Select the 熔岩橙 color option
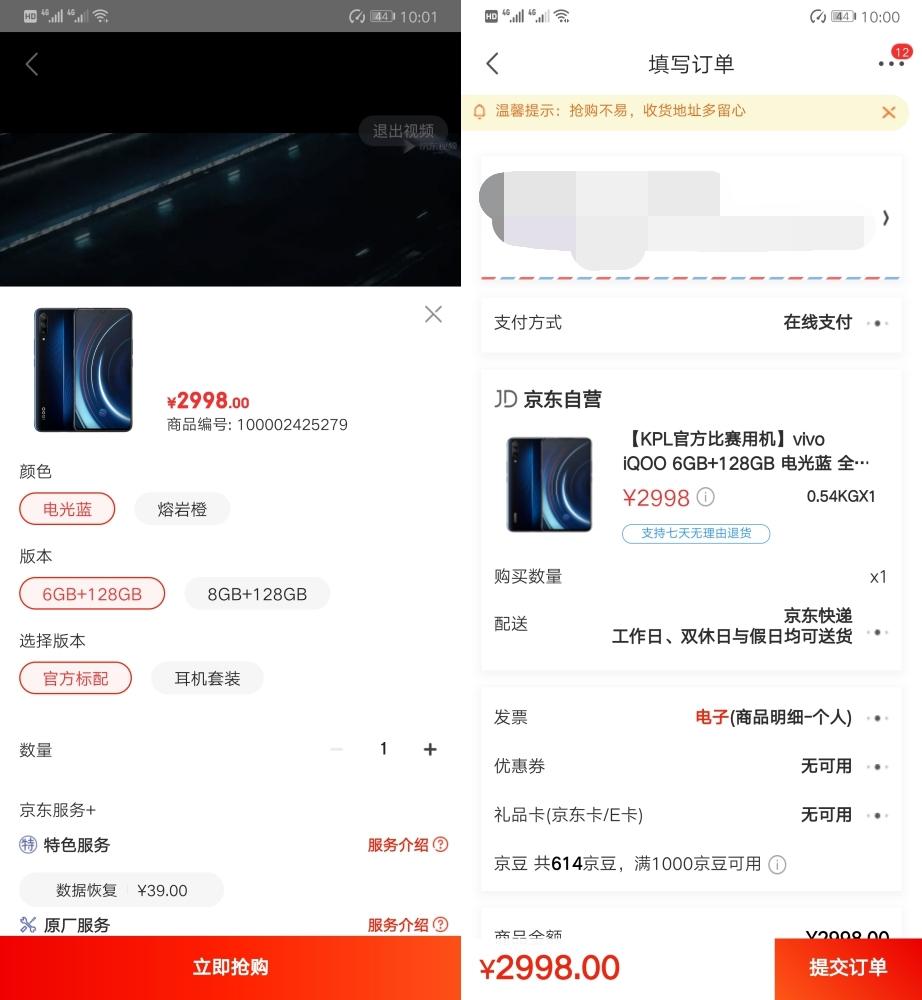The height and width of the screenshot is (1000, 922). [x=182, y=509]
